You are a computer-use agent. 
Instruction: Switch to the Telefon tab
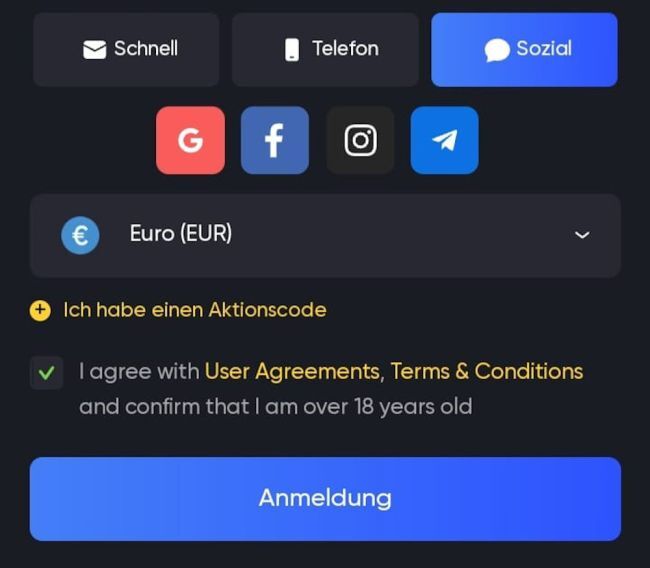click(325, 50)
